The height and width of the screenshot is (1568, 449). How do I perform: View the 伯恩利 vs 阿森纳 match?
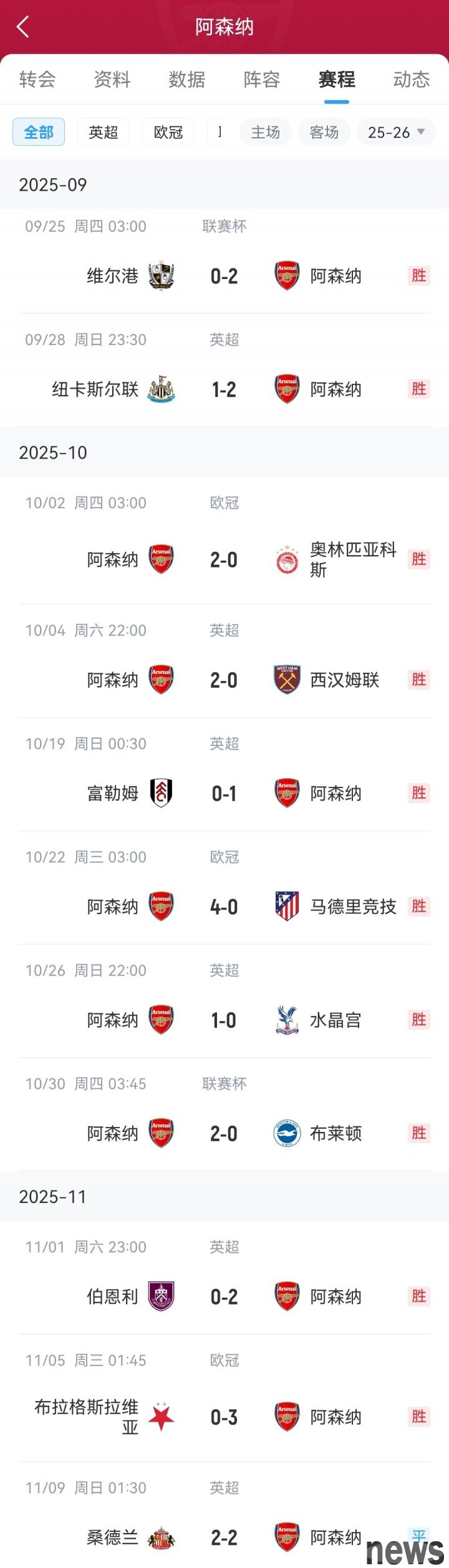224,1296
